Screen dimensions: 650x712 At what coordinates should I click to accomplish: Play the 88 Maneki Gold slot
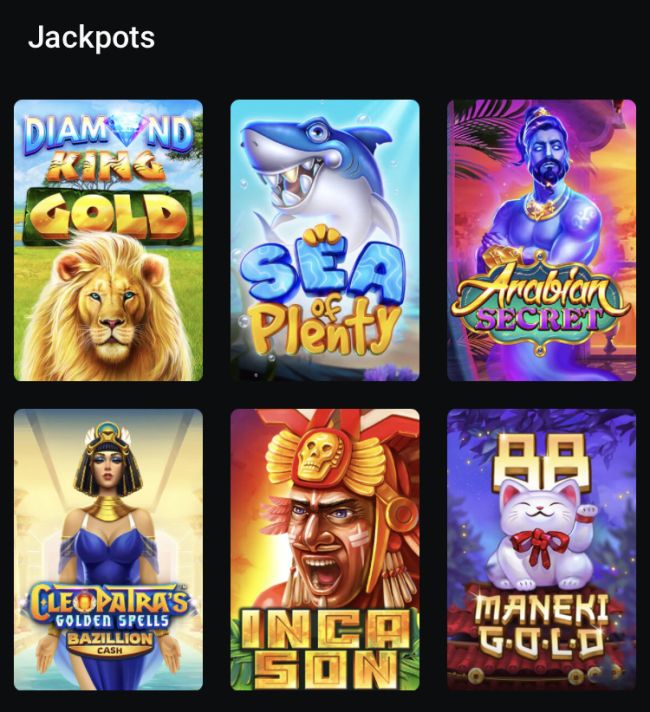click(541, 549)
